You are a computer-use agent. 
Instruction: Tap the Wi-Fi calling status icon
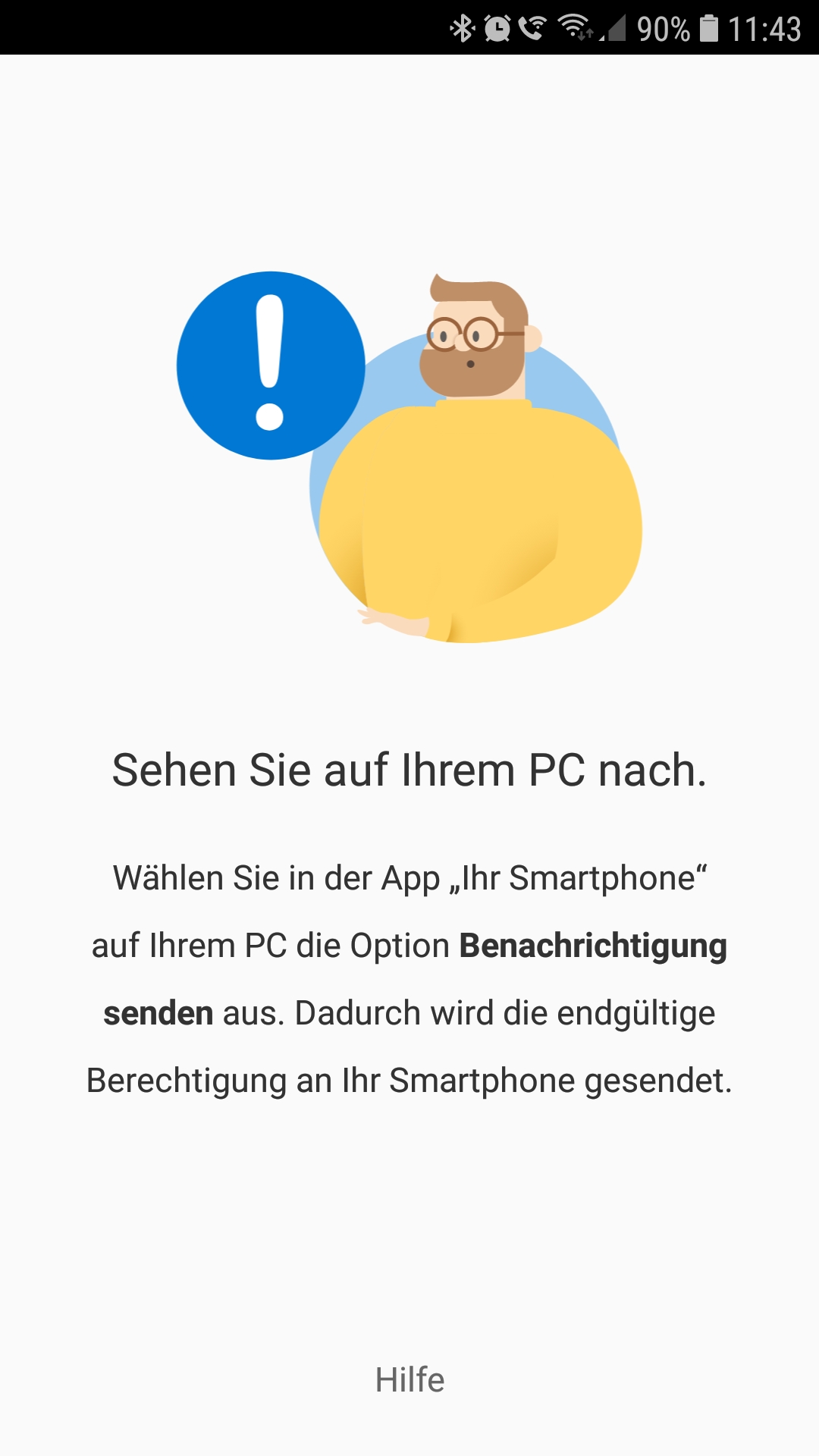(x=533, y=26)
